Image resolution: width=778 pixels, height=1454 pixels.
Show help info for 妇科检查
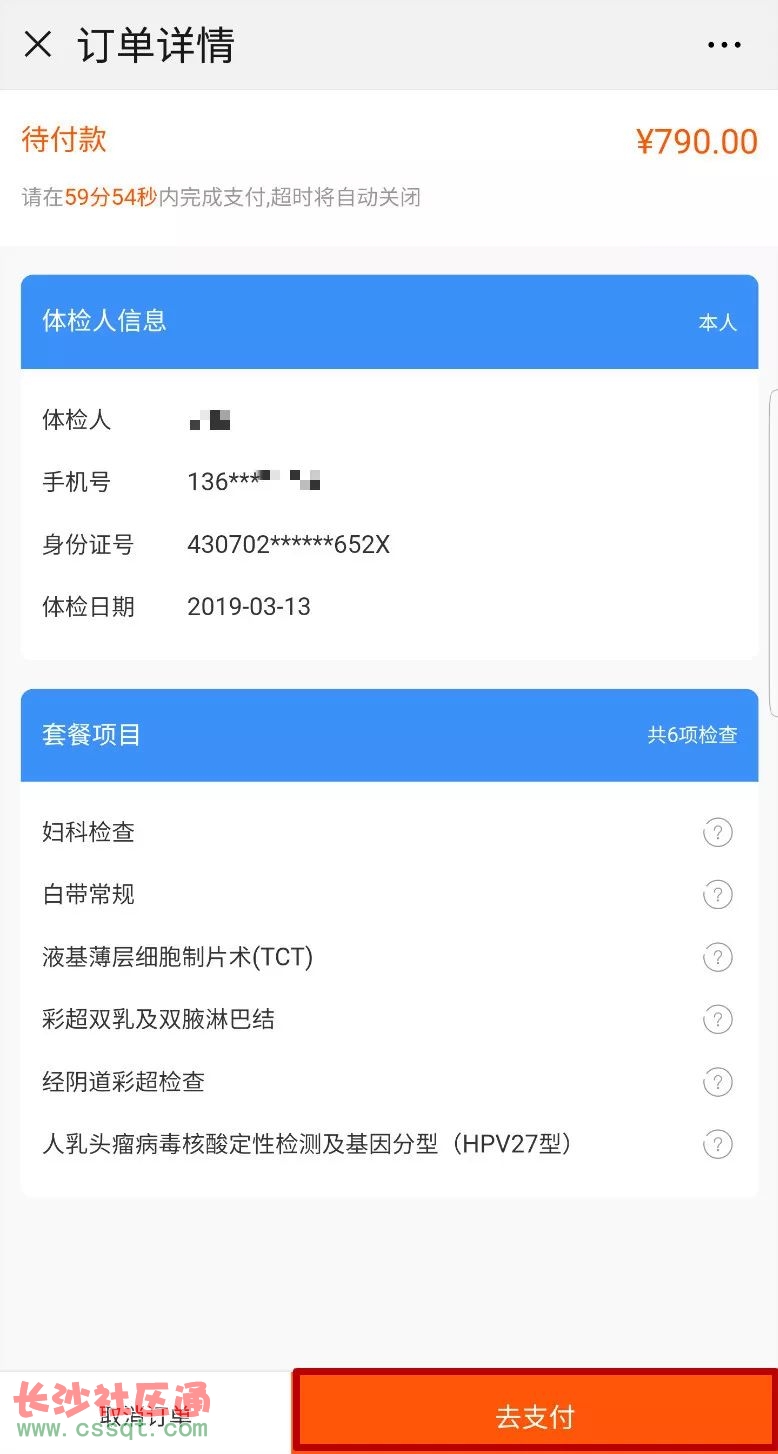[718, 832]
